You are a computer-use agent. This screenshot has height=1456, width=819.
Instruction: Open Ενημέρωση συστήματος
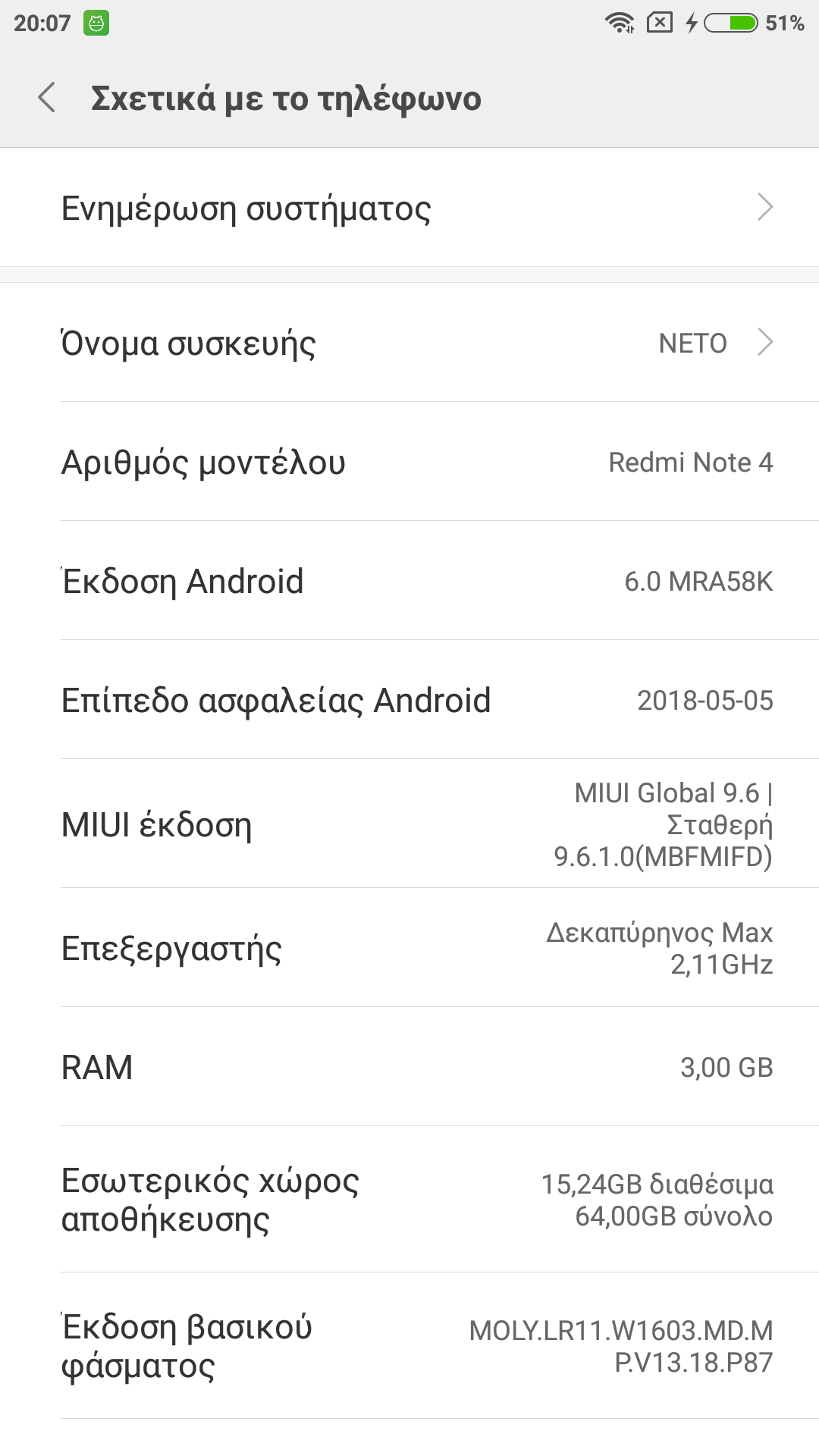point(409,208)
